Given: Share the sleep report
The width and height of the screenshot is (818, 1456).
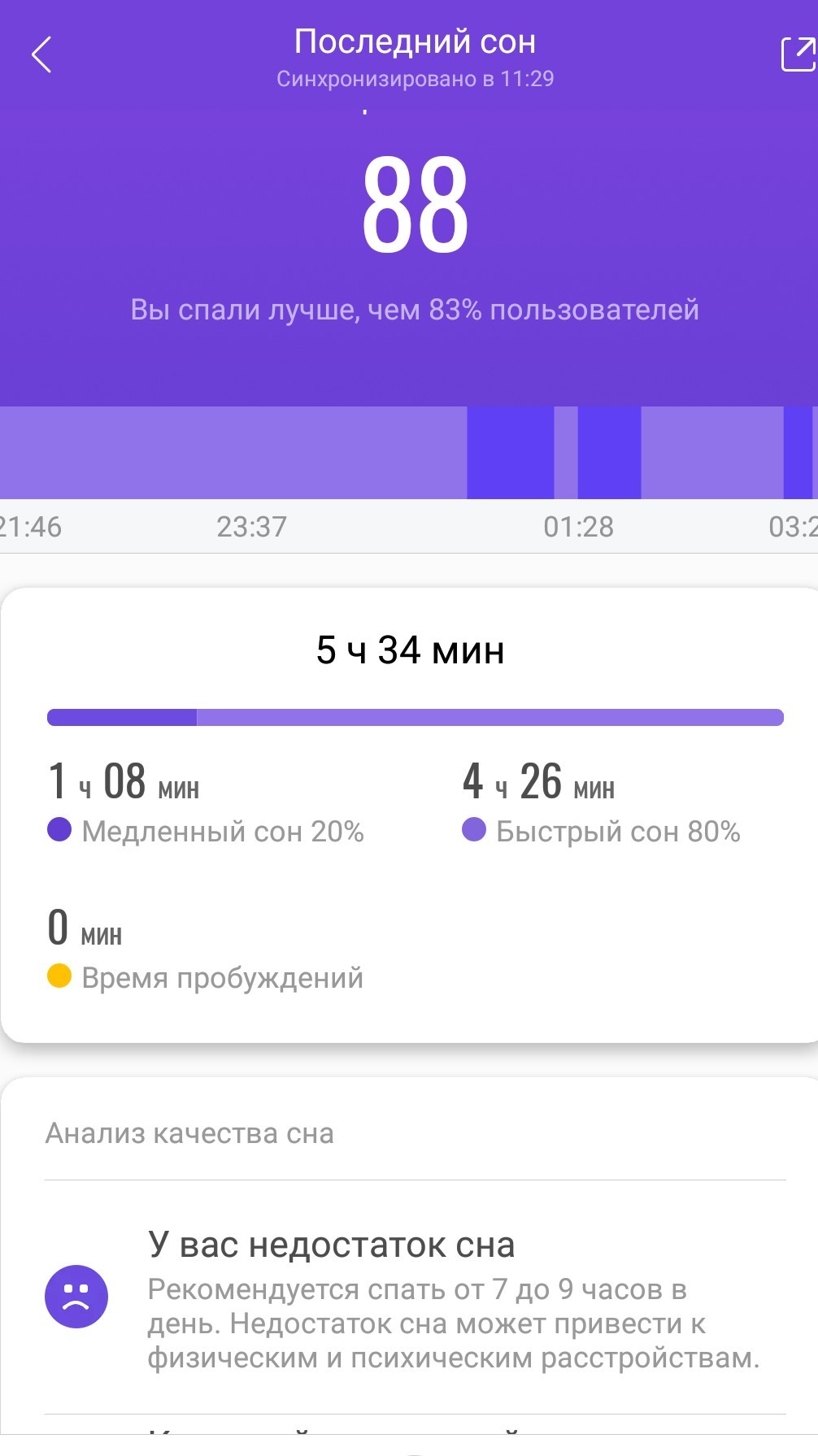Looking at the screenshot, I should (x=798, y=54).
